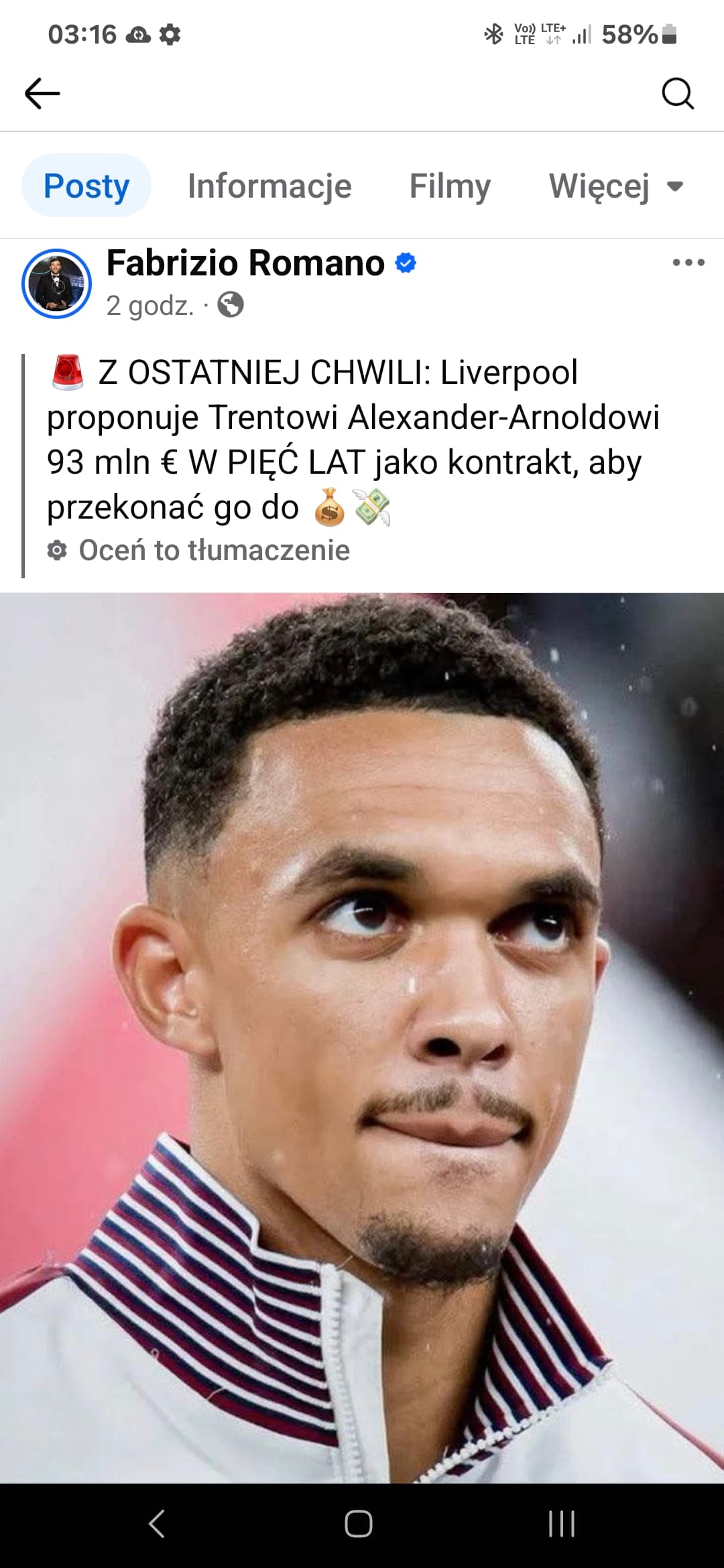Switch to the Informacje tab
The width and height of the screenshot is (724, 1568).
pyautogui.click(x=269, y=186)
